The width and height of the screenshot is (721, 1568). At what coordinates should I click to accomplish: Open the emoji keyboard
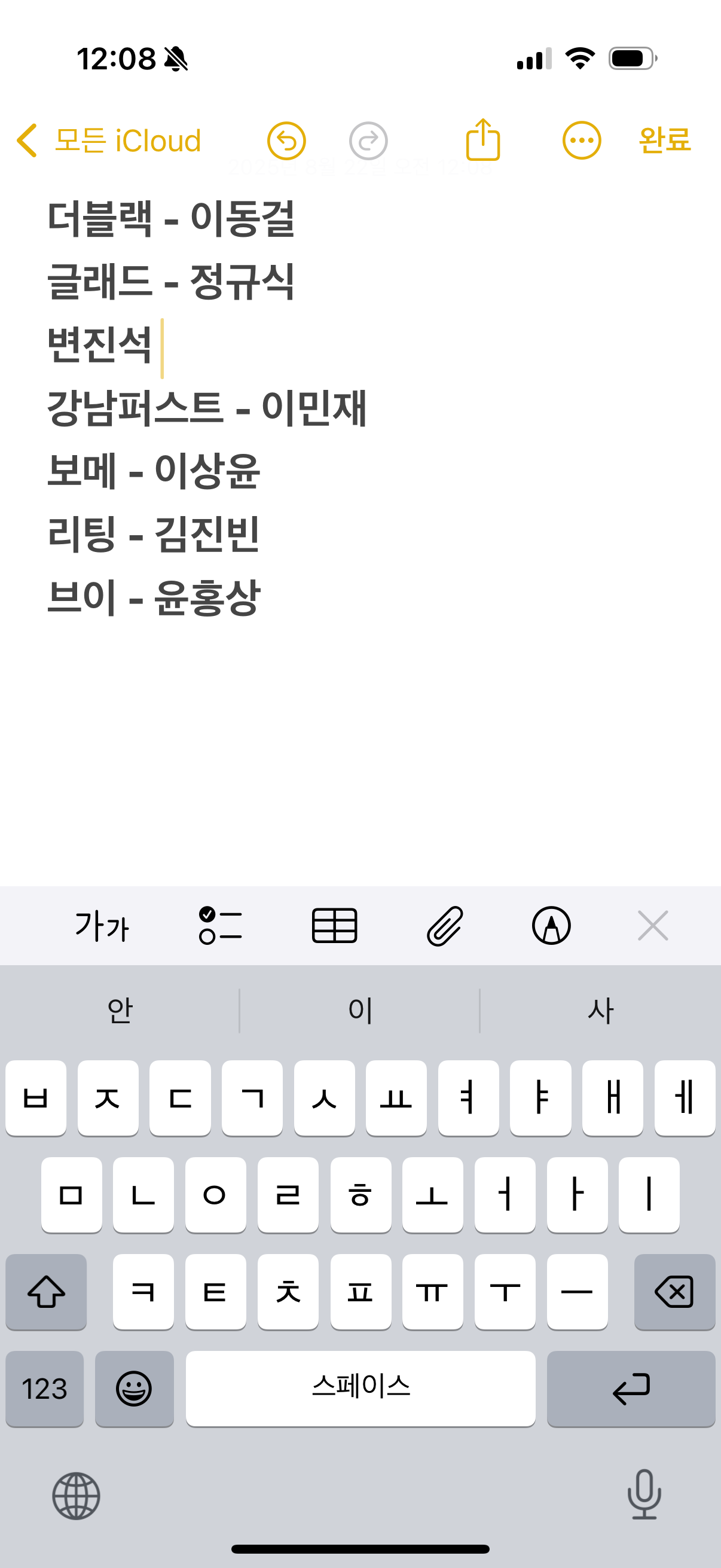[134, 1389]
